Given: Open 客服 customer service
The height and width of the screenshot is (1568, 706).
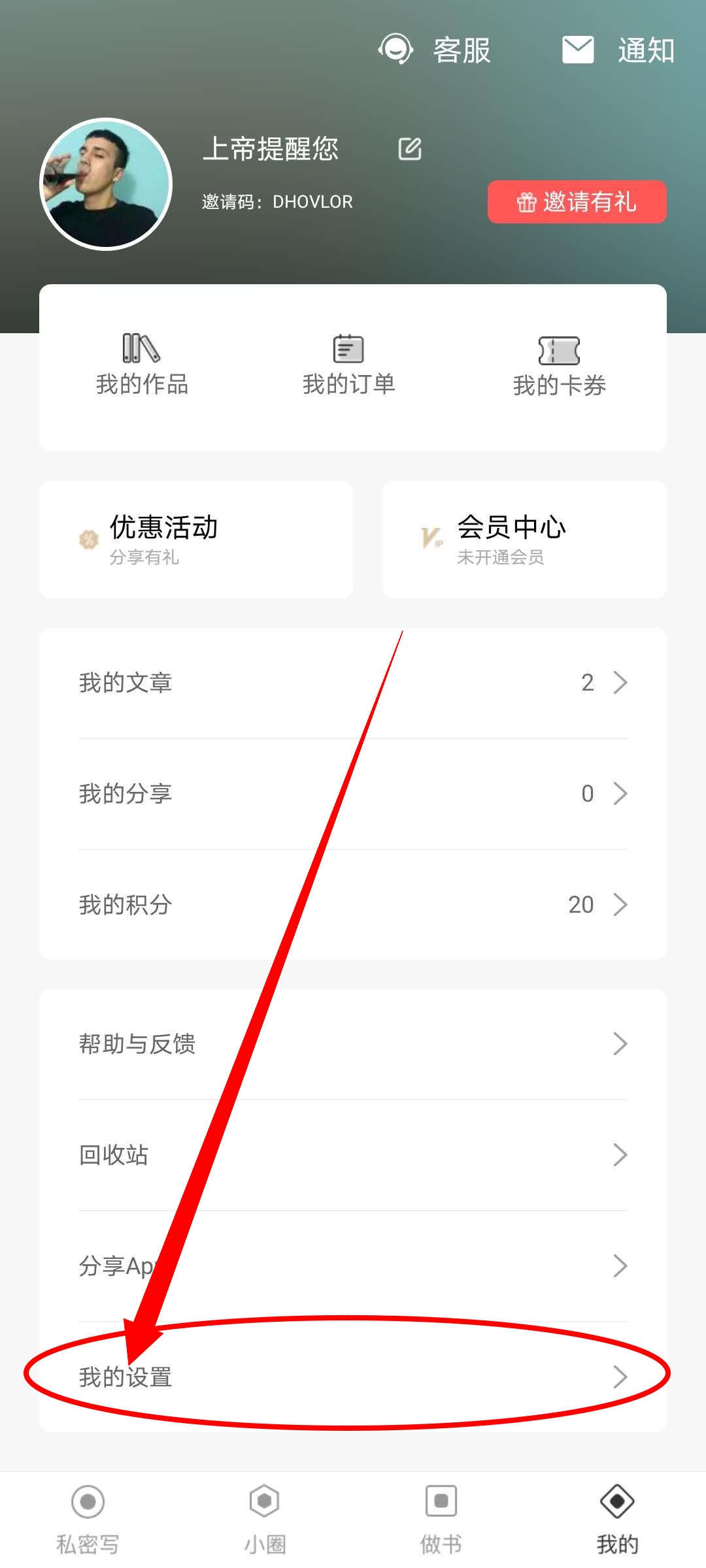Looking at the screenshot, I should (x=435, y=50).
